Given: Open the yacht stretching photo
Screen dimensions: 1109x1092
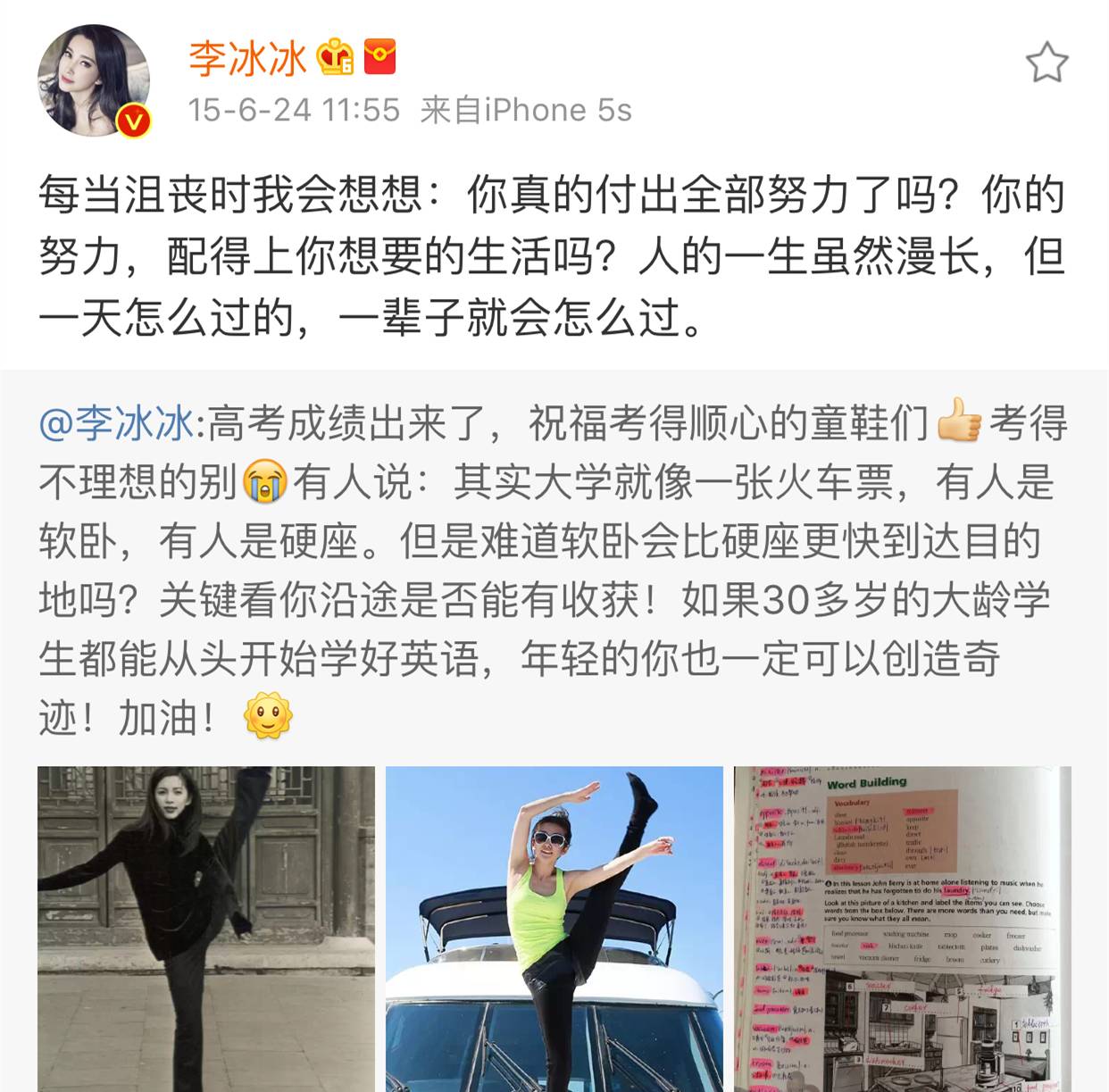Looking at the screenshot, I should pyautogui.click(x=554, y=929).
